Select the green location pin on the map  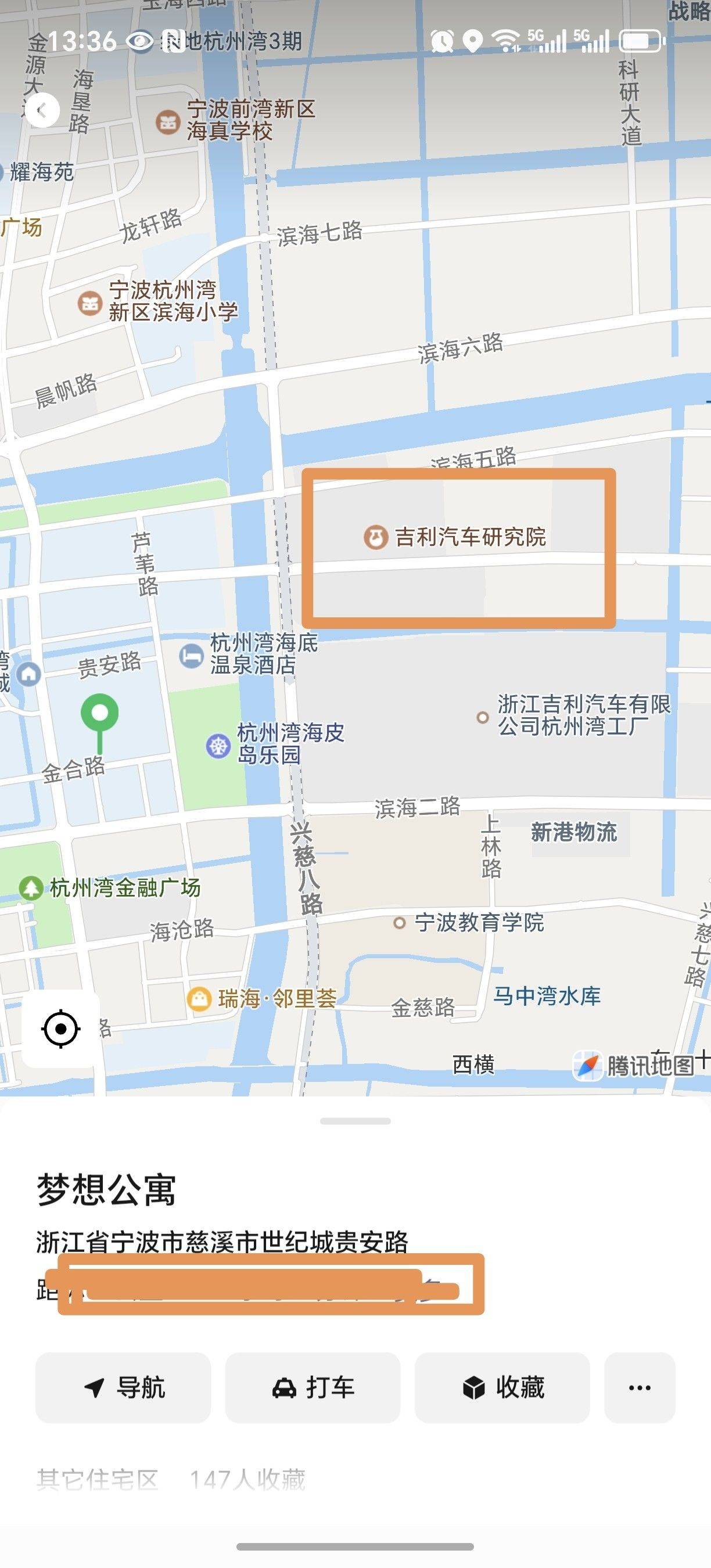tap(100, 713)
